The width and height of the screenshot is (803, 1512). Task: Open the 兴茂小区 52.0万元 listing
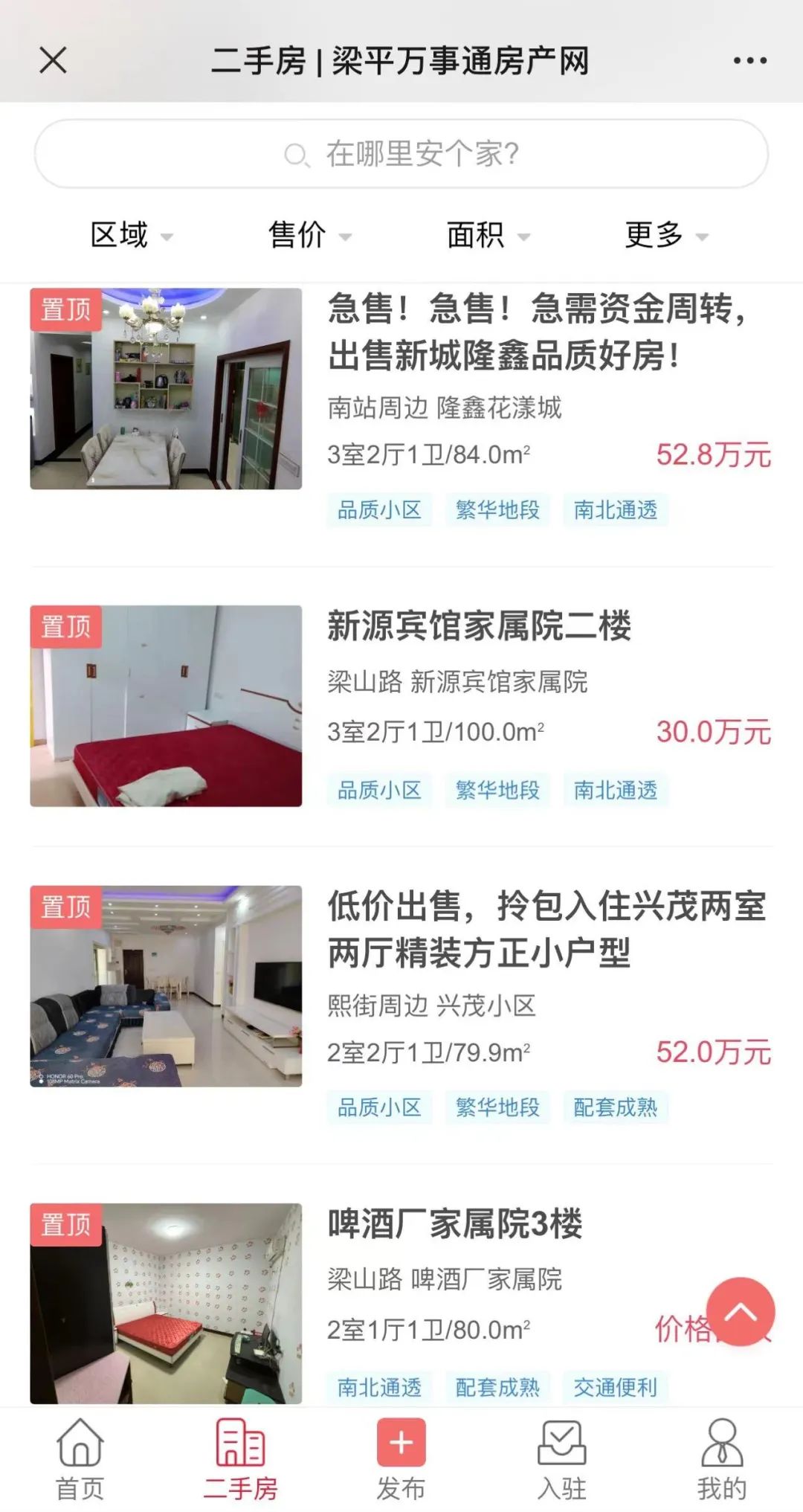pyautogui.click(x=547, y=928)
